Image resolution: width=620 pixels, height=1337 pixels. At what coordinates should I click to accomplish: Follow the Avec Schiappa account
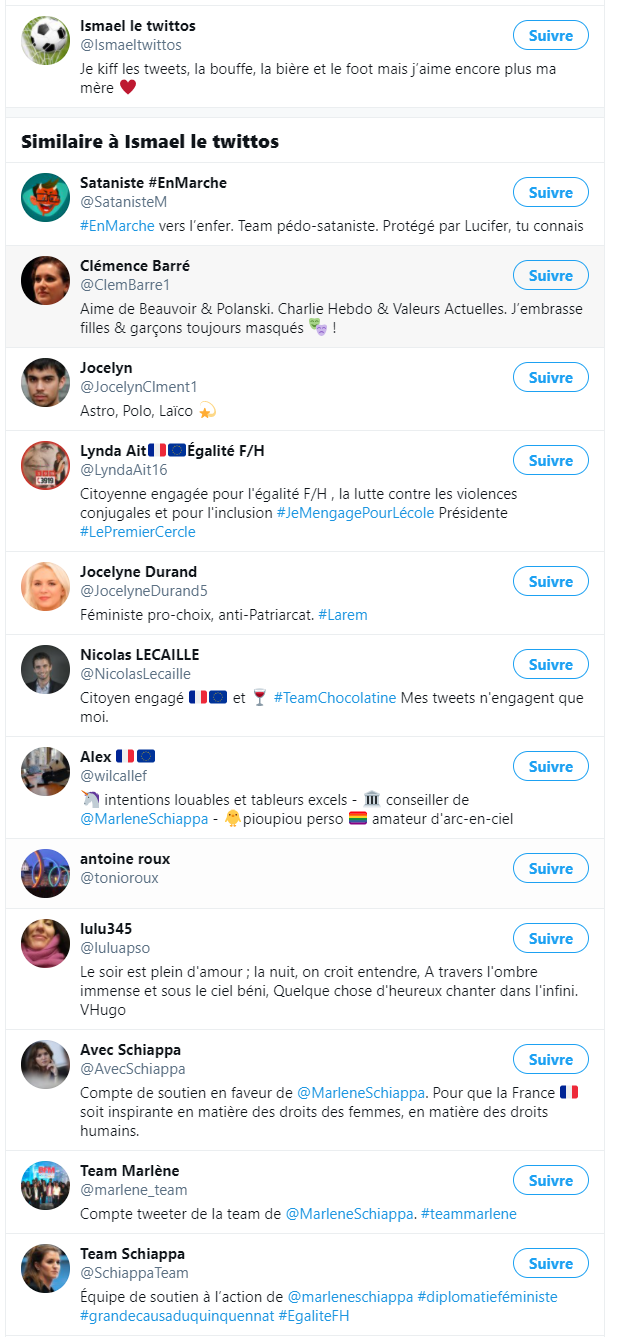point(550,1060)
